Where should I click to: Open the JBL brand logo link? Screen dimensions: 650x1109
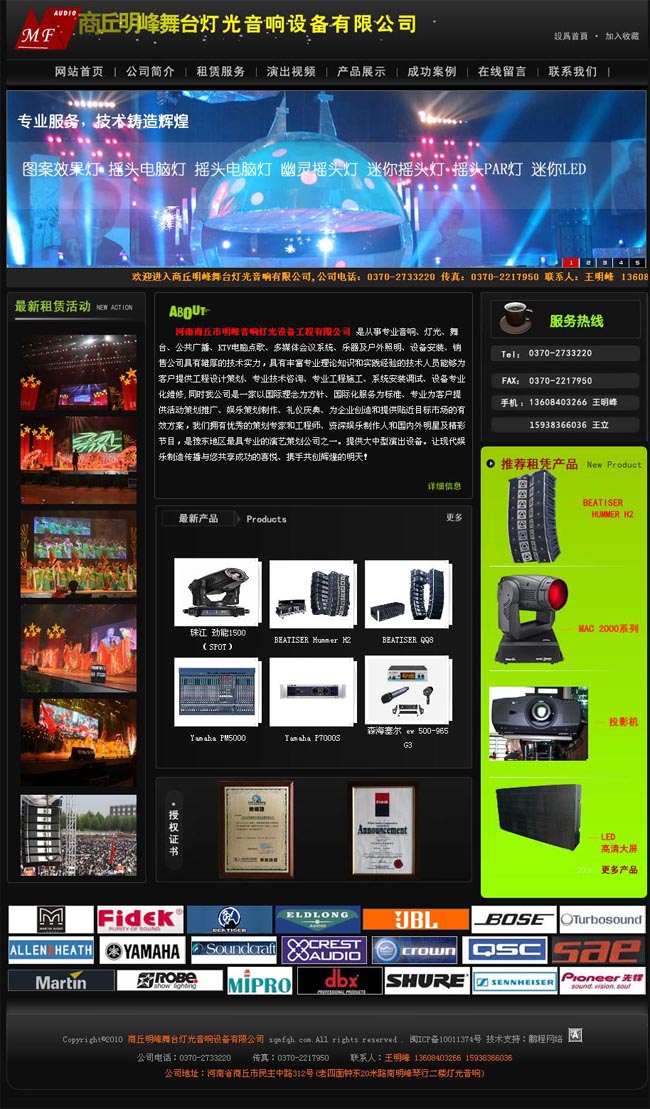coord(415,920)
